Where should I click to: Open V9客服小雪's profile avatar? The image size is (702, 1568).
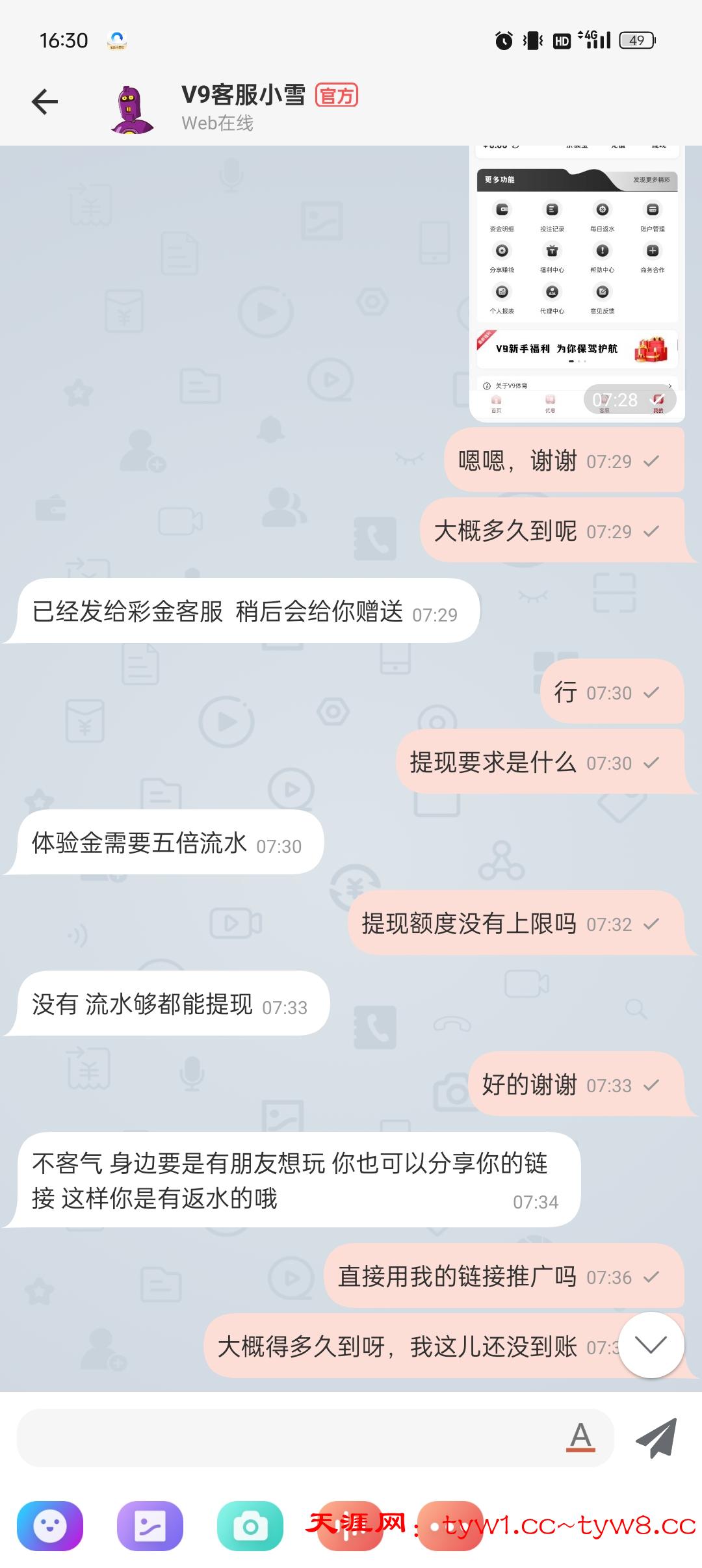click(132, 109)
